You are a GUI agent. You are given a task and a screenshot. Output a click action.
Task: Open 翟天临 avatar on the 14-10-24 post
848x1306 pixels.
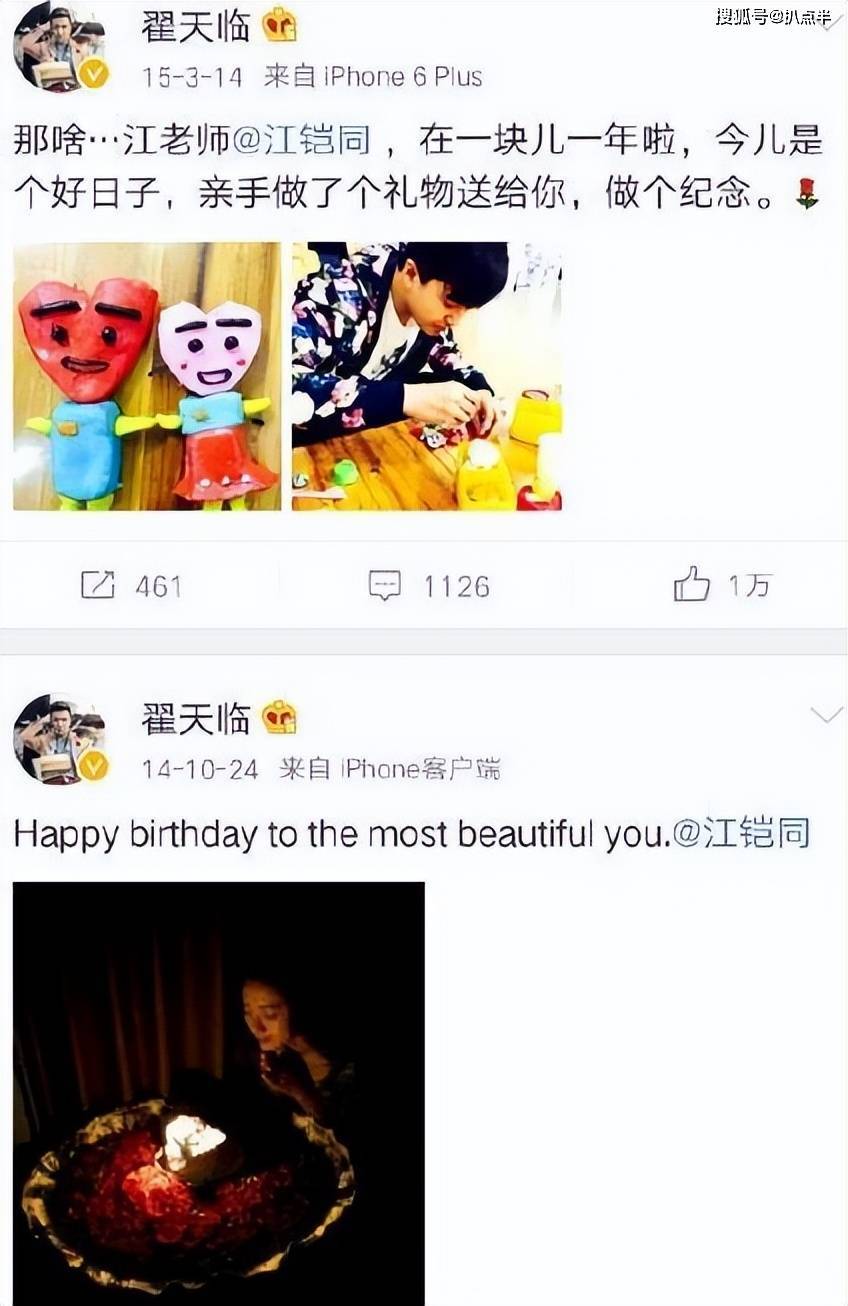[x=59, y=738]
